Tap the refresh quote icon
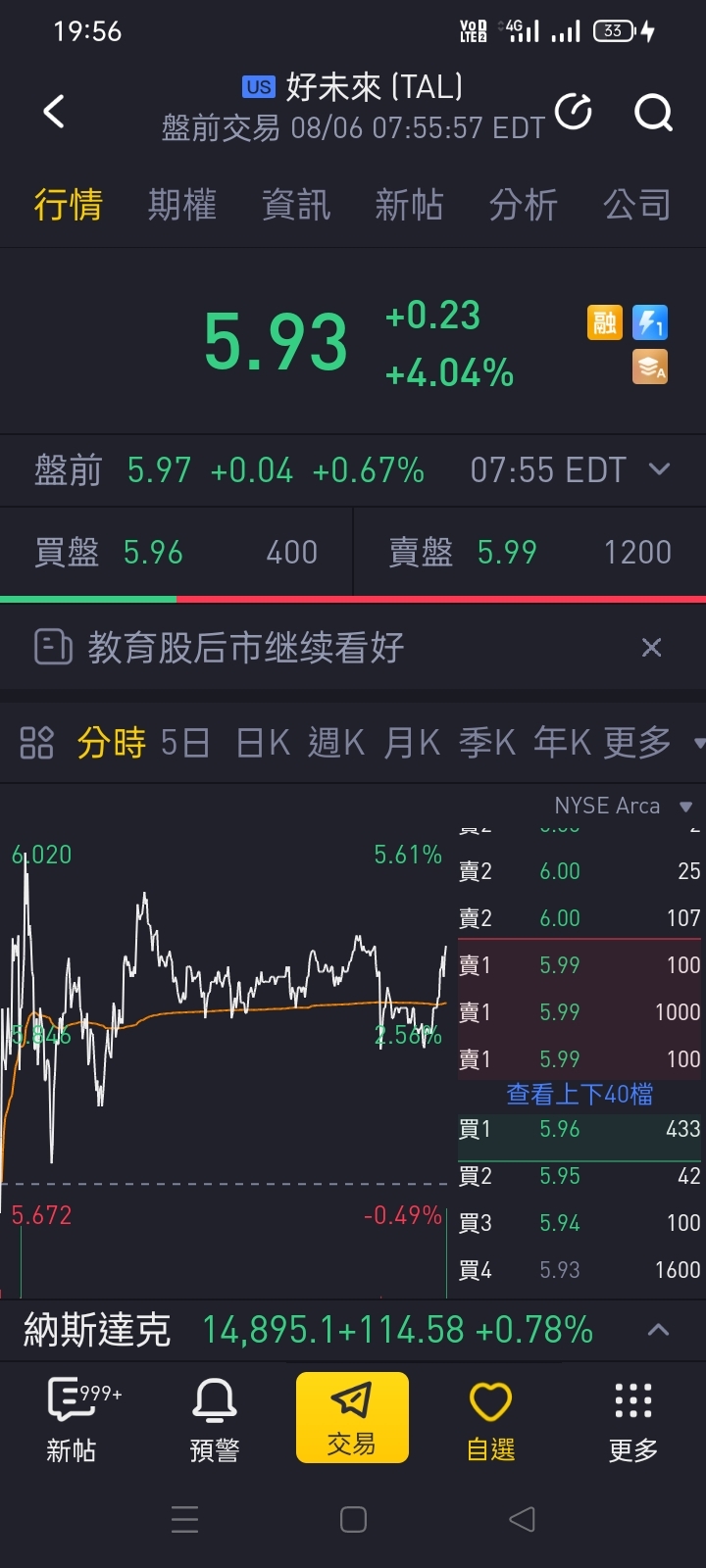Screen dimensions: 706x1568 (574, 111)
